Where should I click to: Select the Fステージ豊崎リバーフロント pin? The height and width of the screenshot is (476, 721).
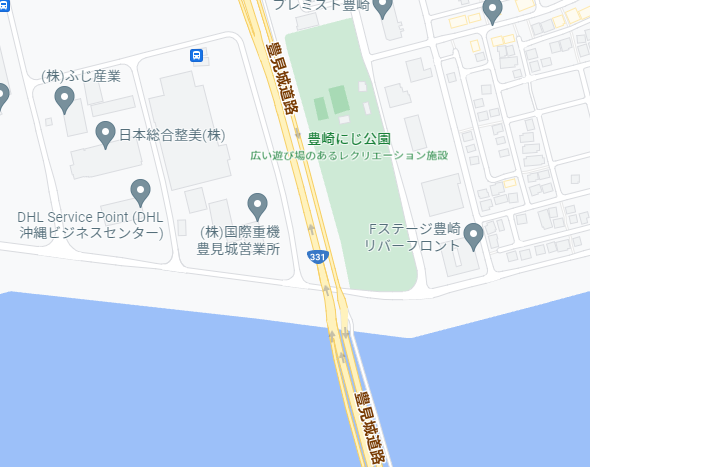(x=475, y=236)
